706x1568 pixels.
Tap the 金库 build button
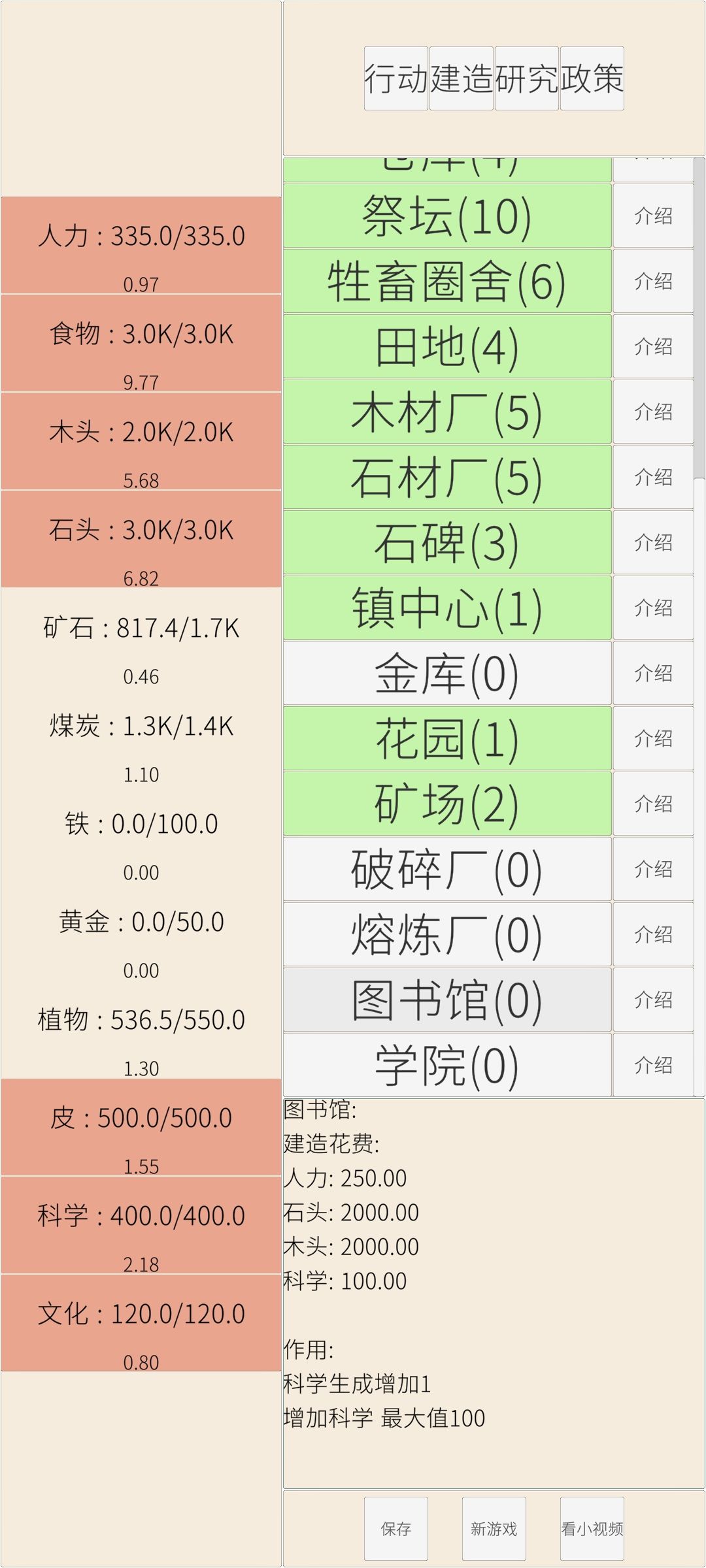click(x=447, y=673)
